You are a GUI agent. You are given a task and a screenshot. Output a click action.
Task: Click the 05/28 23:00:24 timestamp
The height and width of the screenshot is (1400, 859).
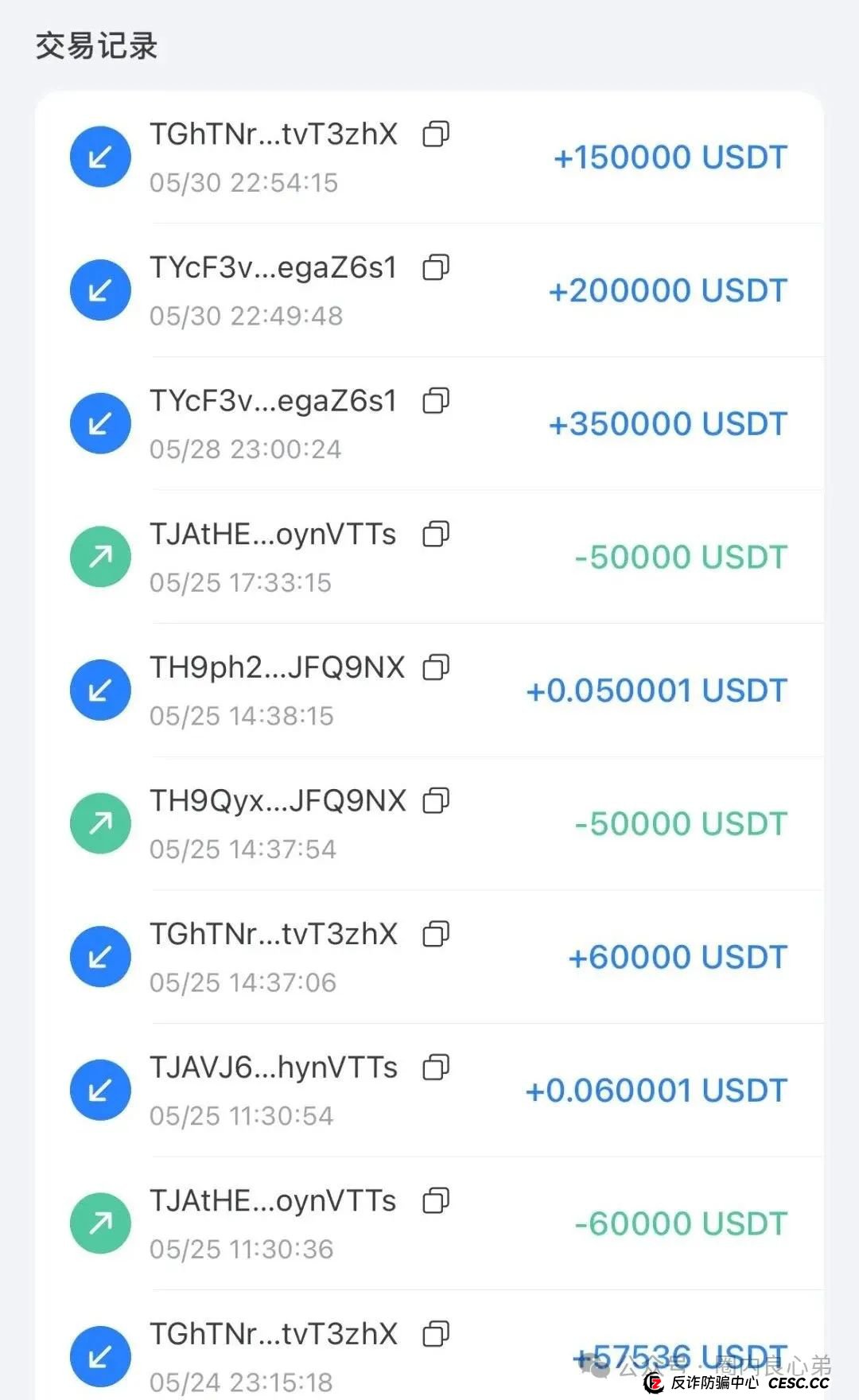(247, 449)
